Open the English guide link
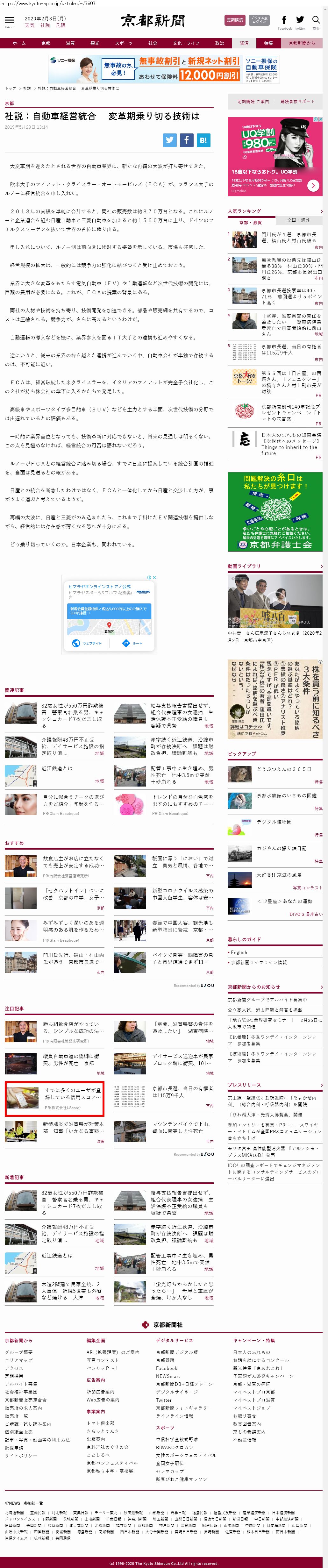The image size is (328, 1568). tap(239, 952)
